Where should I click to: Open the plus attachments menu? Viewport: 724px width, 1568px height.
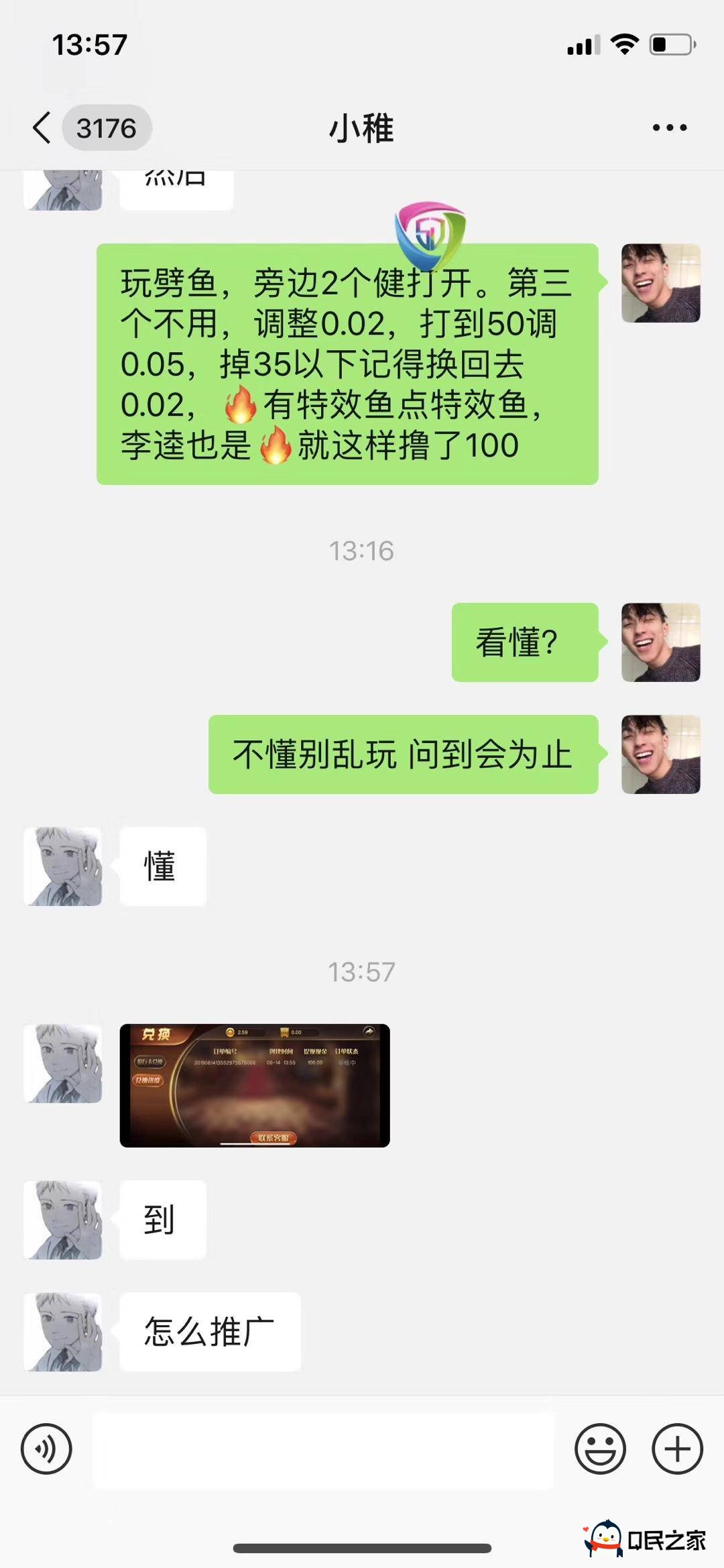point(677,1449)
